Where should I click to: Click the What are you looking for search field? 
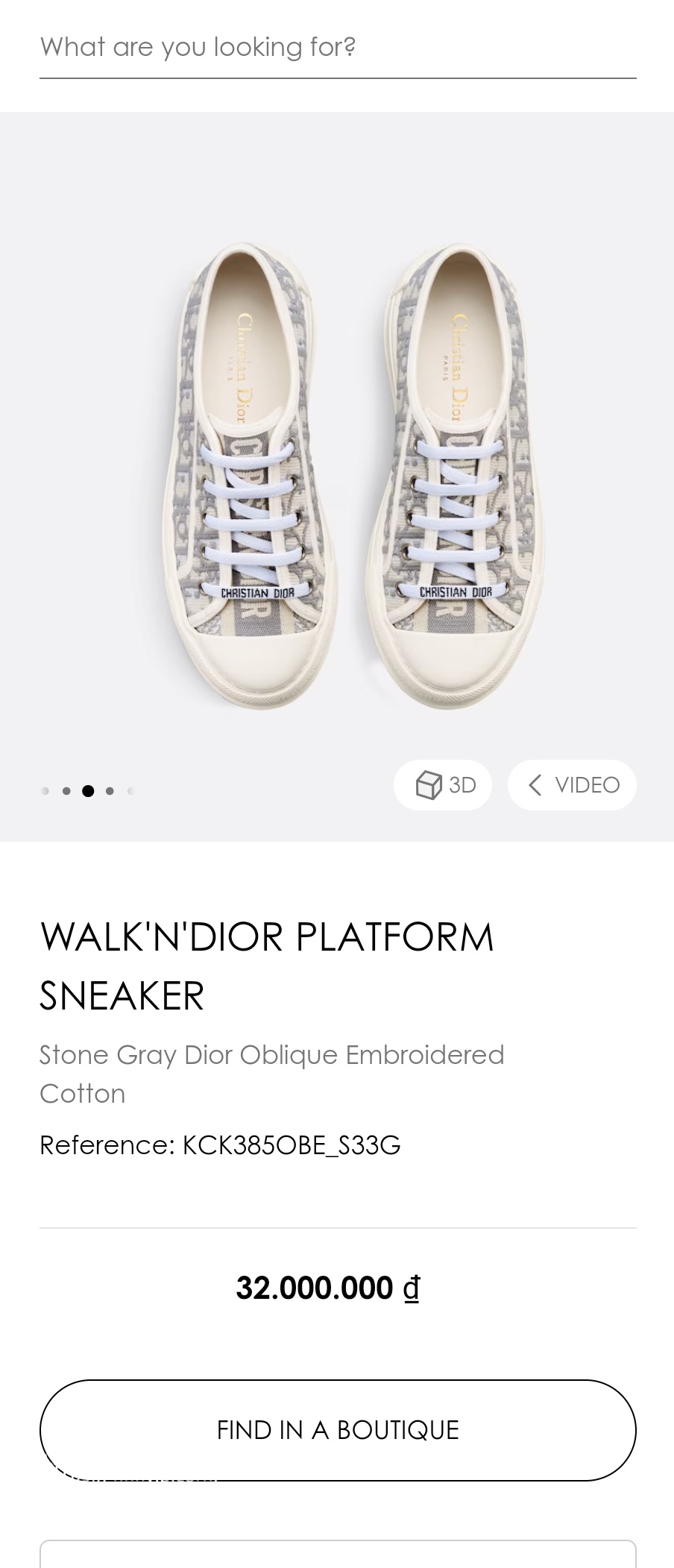pos(337,46)
